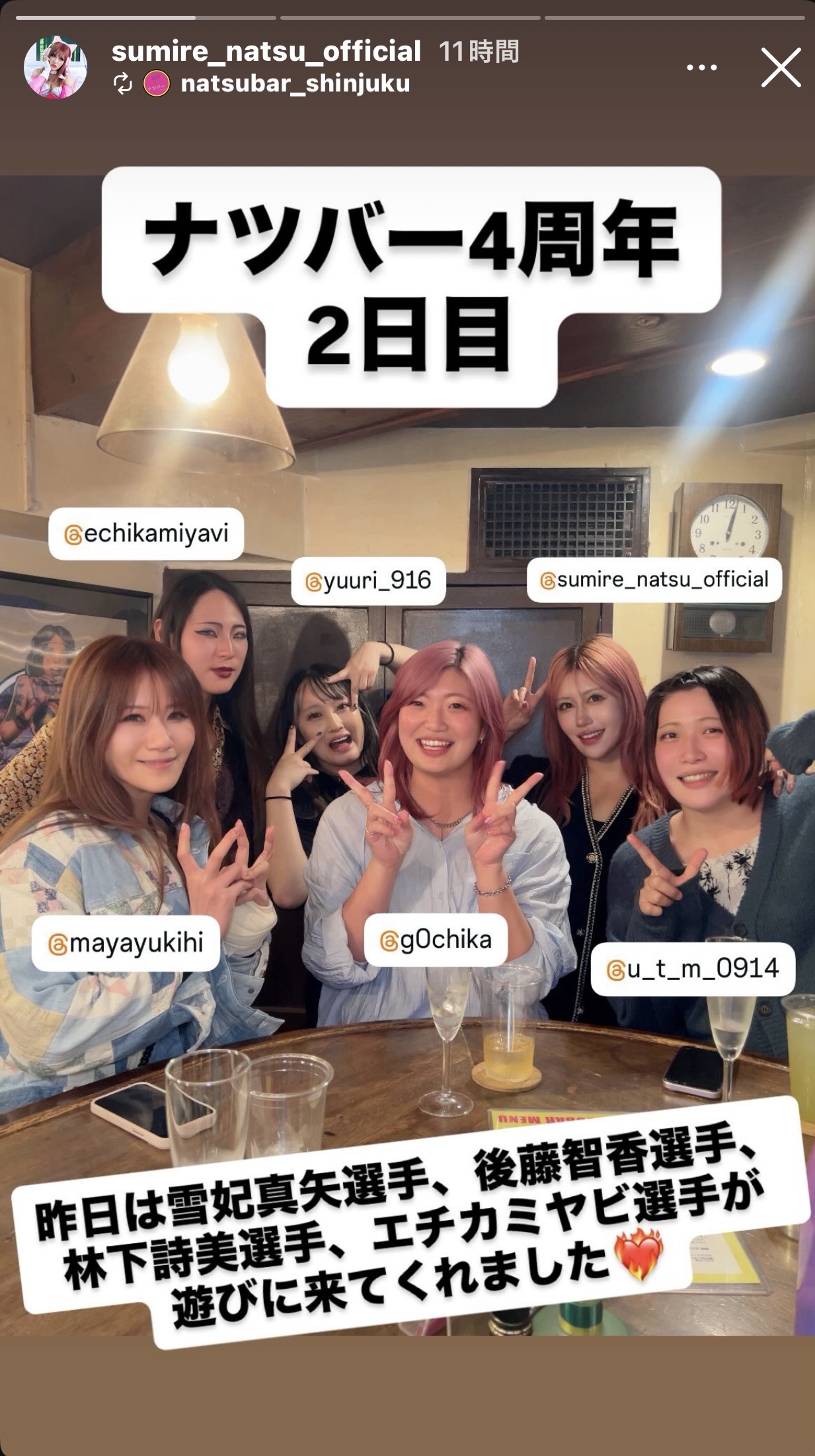
Task: Tap the @u_t_m_0914 mention sticker
Action: (692, 969)
